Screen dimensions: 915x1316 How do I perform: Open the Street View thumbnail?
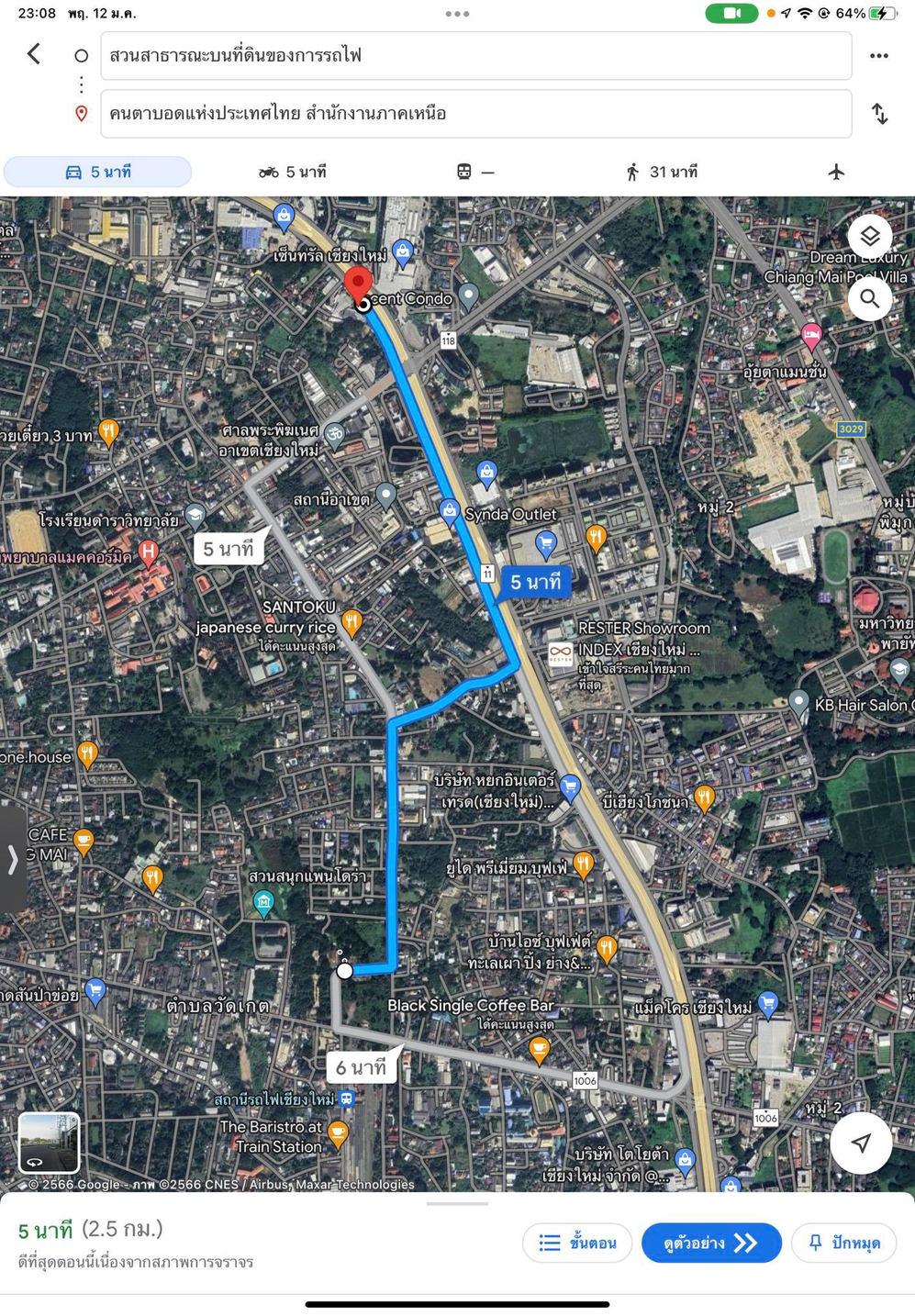[50, 1143]
